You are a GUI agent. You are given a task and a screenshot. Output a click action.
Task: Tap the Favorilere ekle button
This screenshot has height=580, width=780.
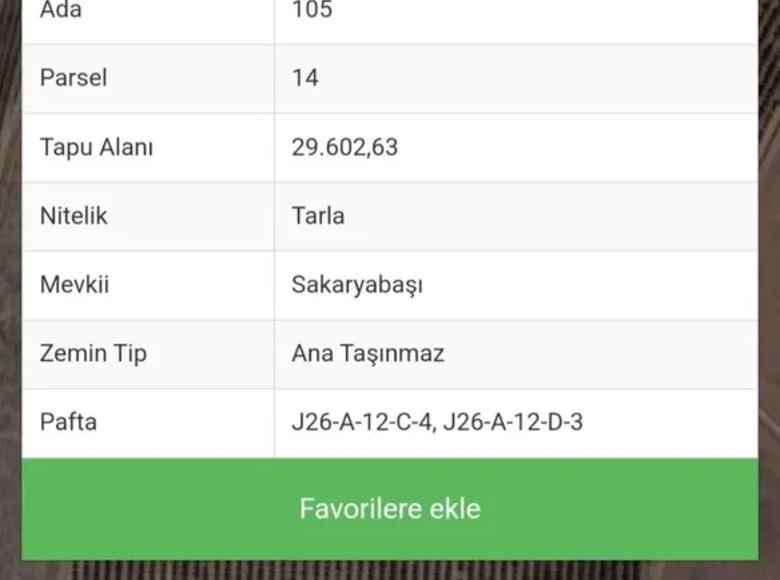point(390,508)
